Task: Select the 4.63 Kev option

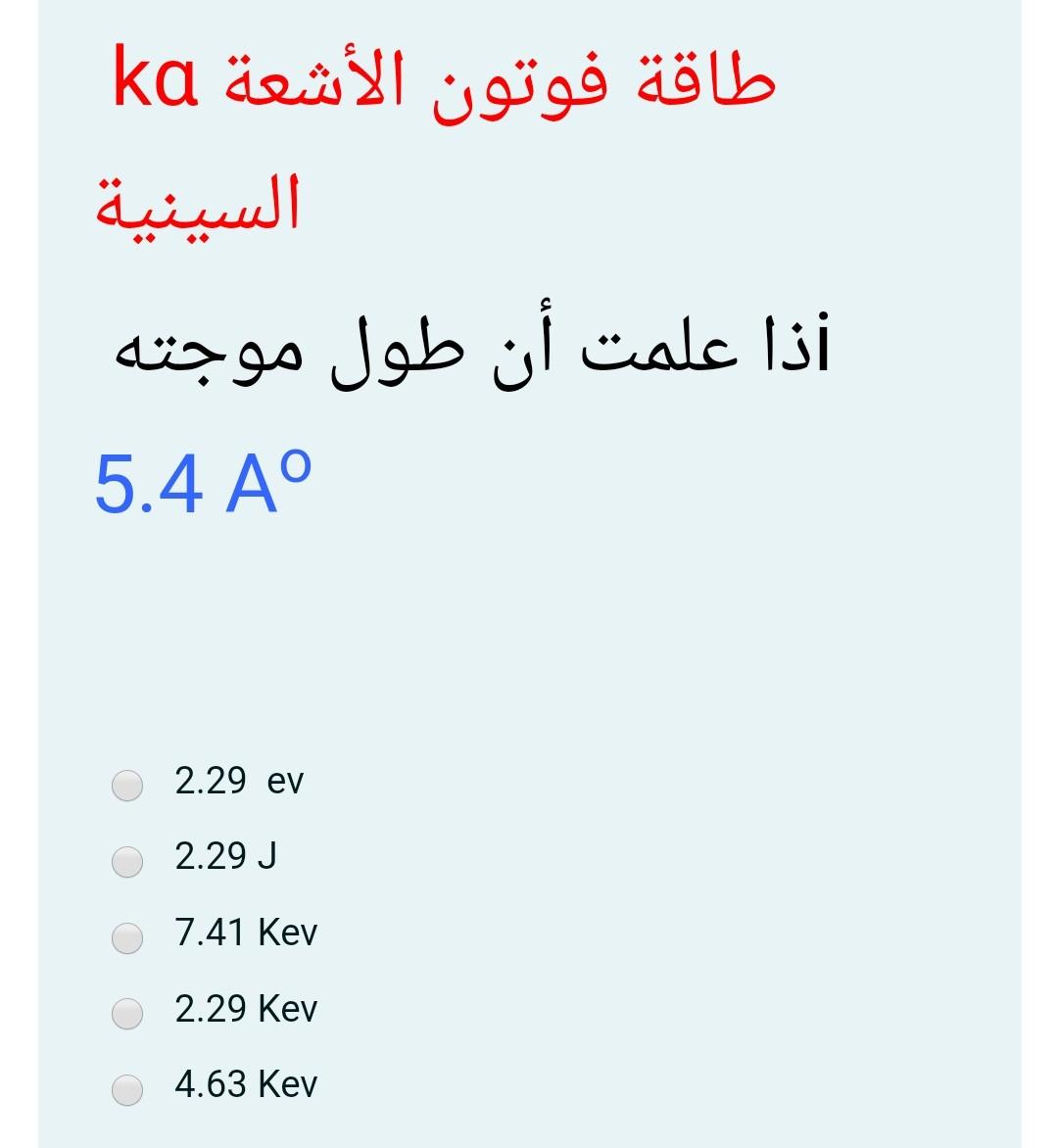Action: tap(127, 1088)
